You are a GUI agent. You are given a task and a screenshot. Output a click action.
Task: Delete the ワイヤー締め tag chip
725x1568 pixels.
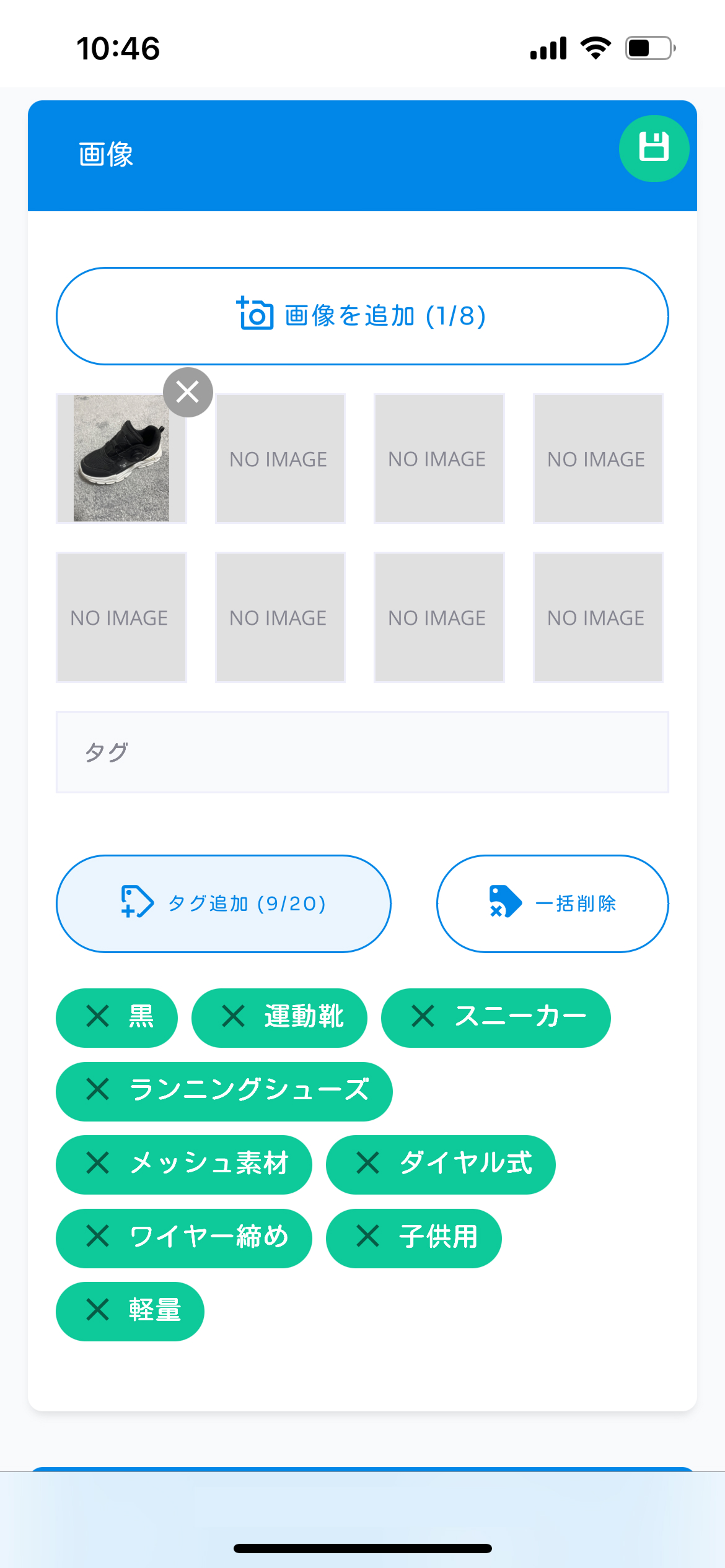click(98, 1237)
